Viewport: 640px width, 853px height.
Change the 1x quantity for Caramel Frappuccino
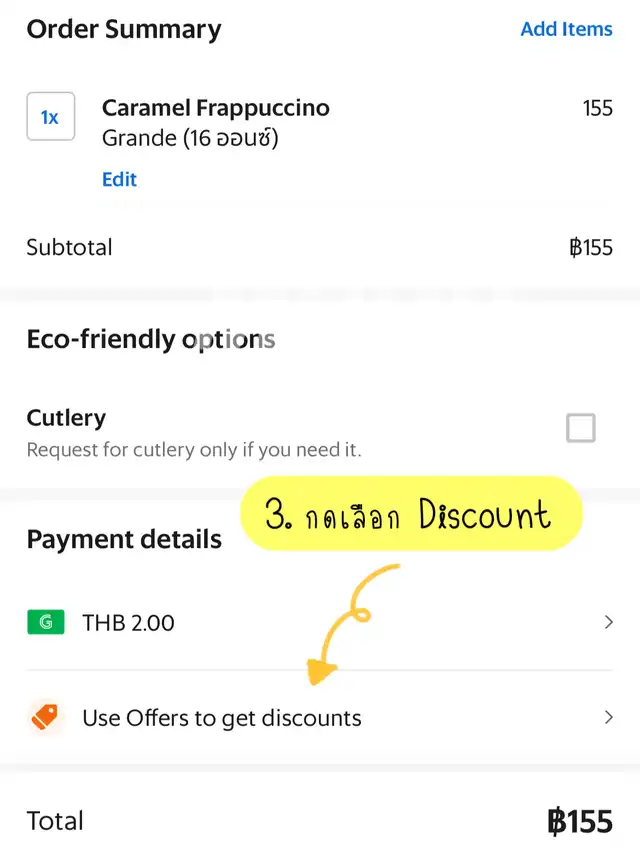click(50, 118)
